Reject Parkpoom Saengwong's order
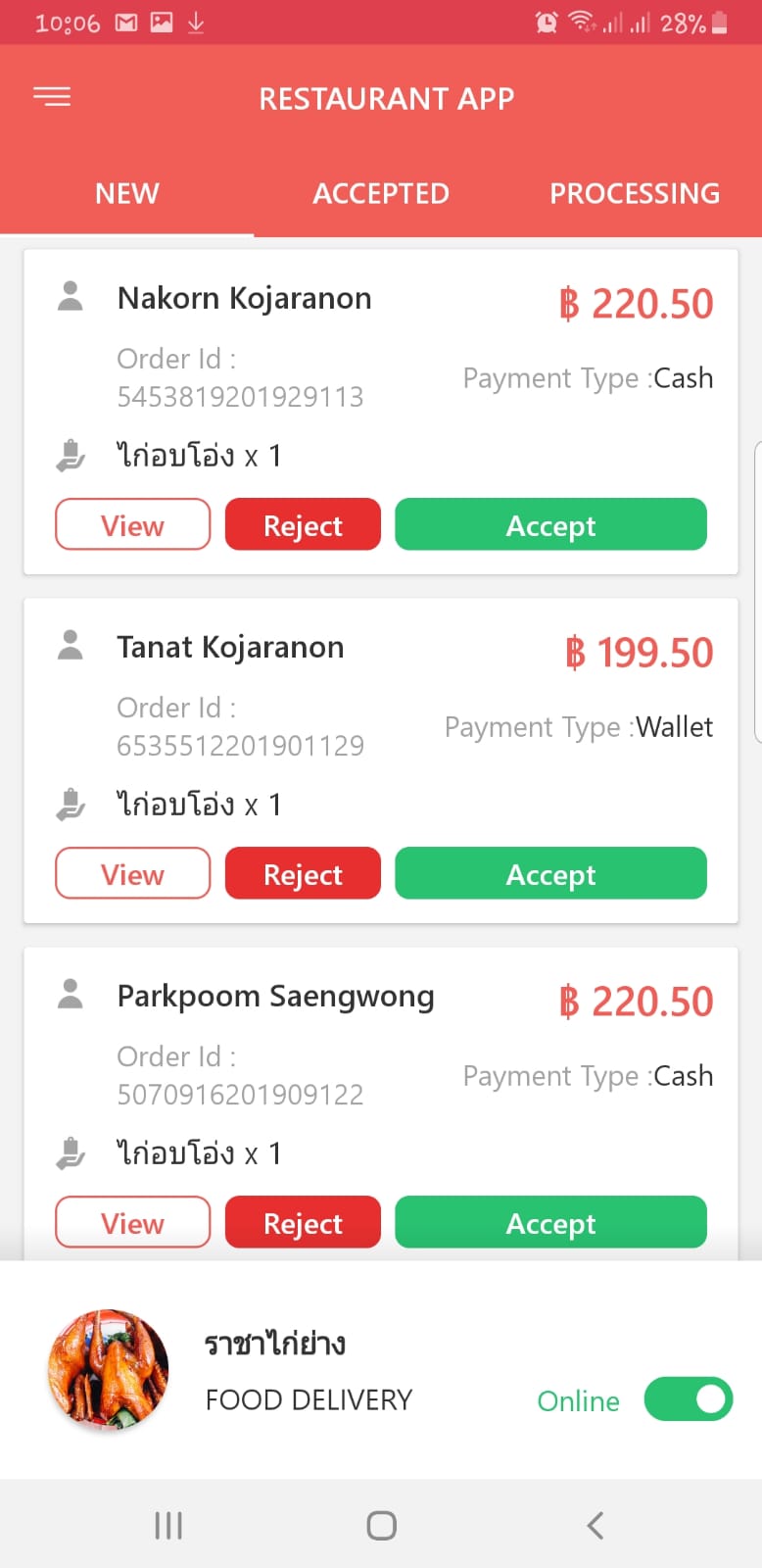762x1568 pixels. click(x=303, y=1223)
